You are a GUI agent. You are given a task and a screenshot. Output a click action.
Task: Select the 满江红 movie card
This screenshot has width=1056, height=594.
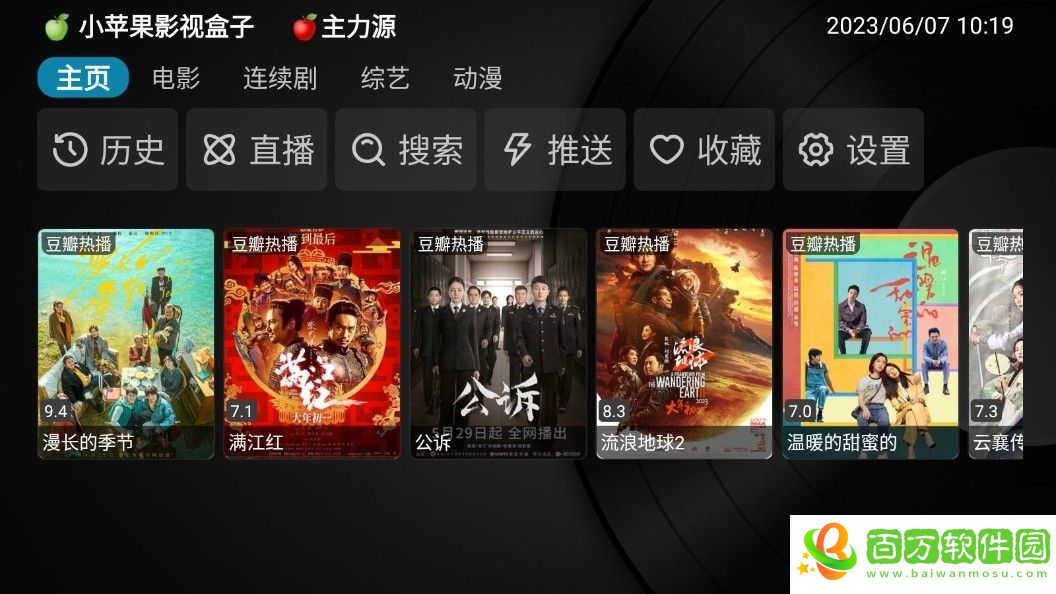[x=312, y=344]
